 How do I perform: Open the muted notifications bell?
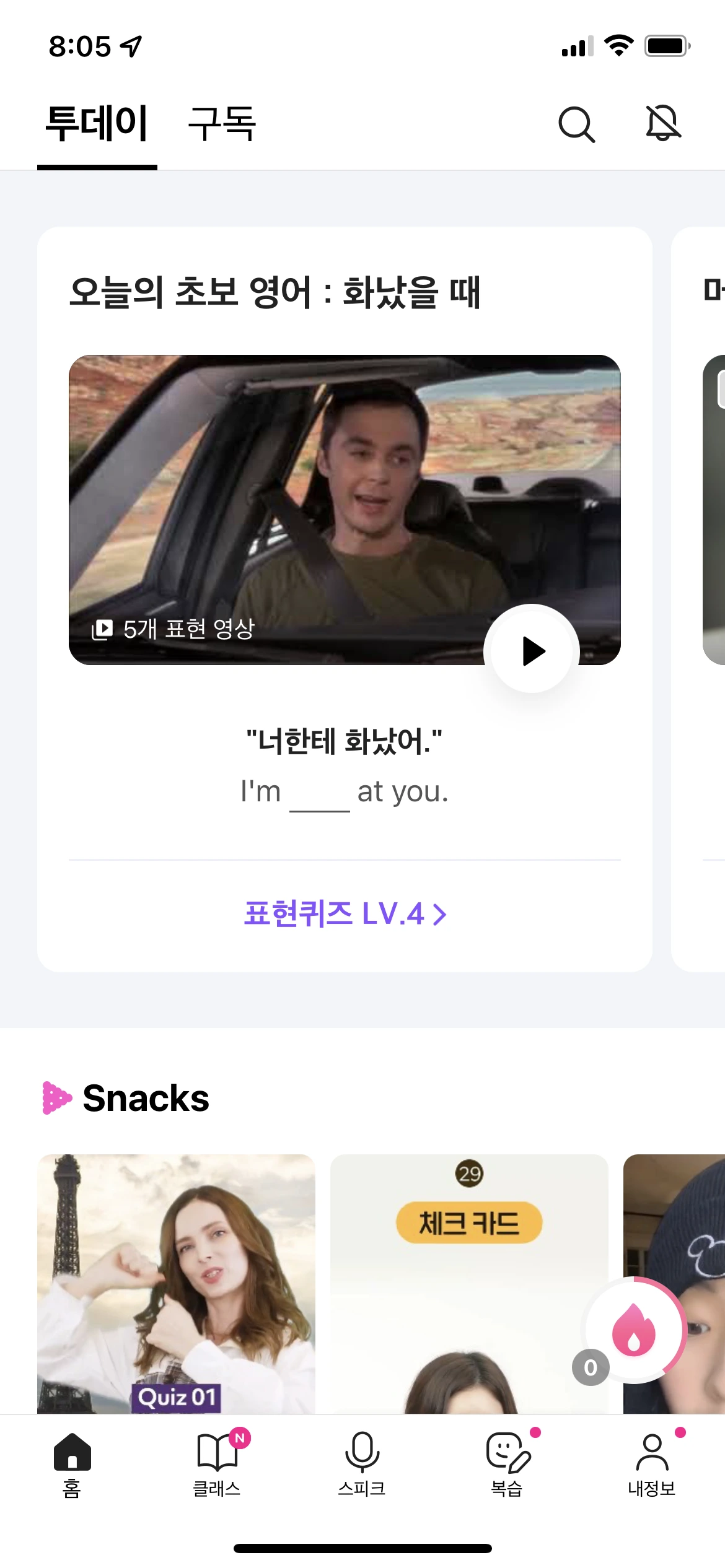(x=663, y=123)
